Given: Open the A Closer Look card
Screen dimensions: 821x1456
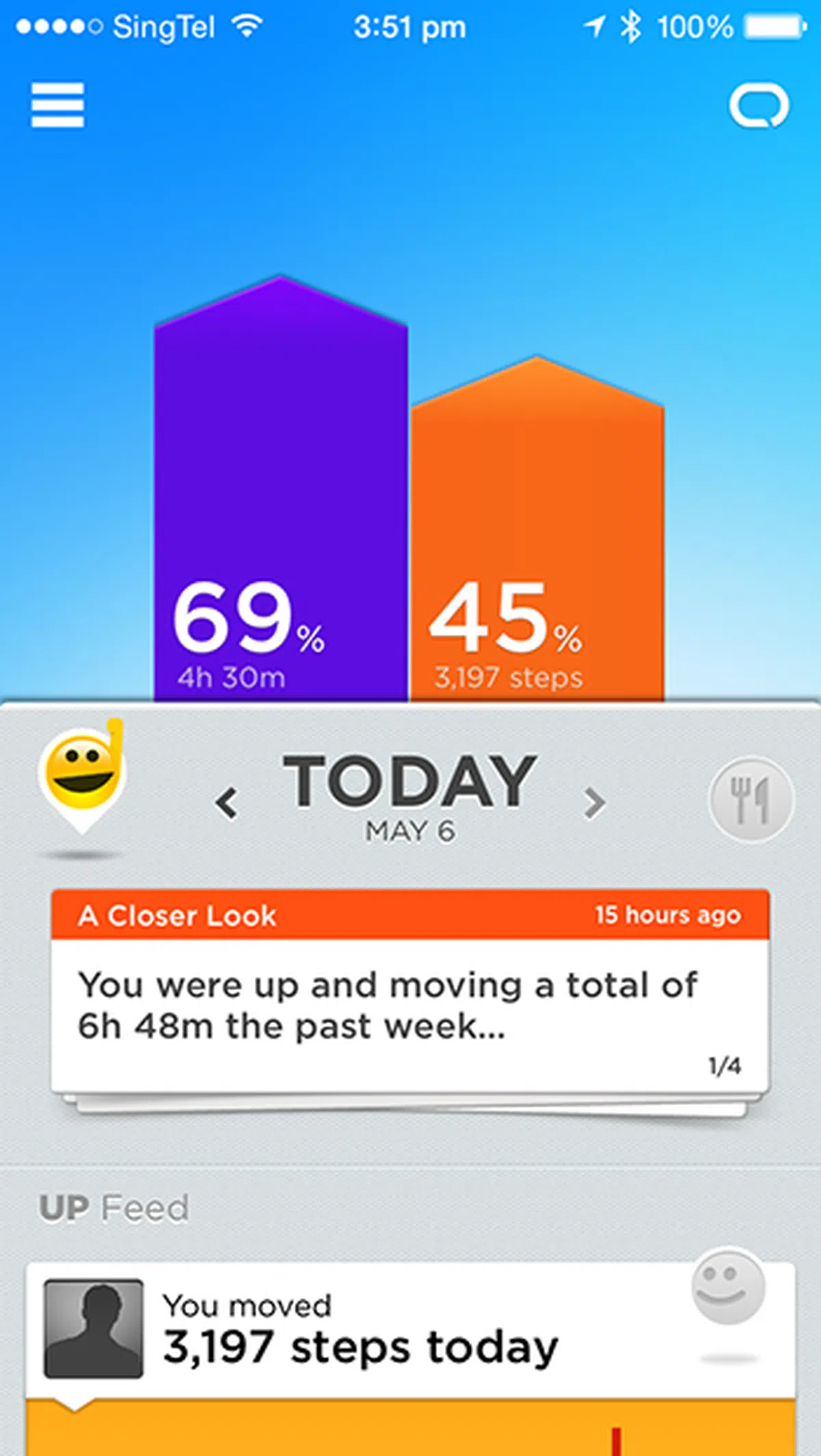Looking at the screenshot, I should pos(410,992).
